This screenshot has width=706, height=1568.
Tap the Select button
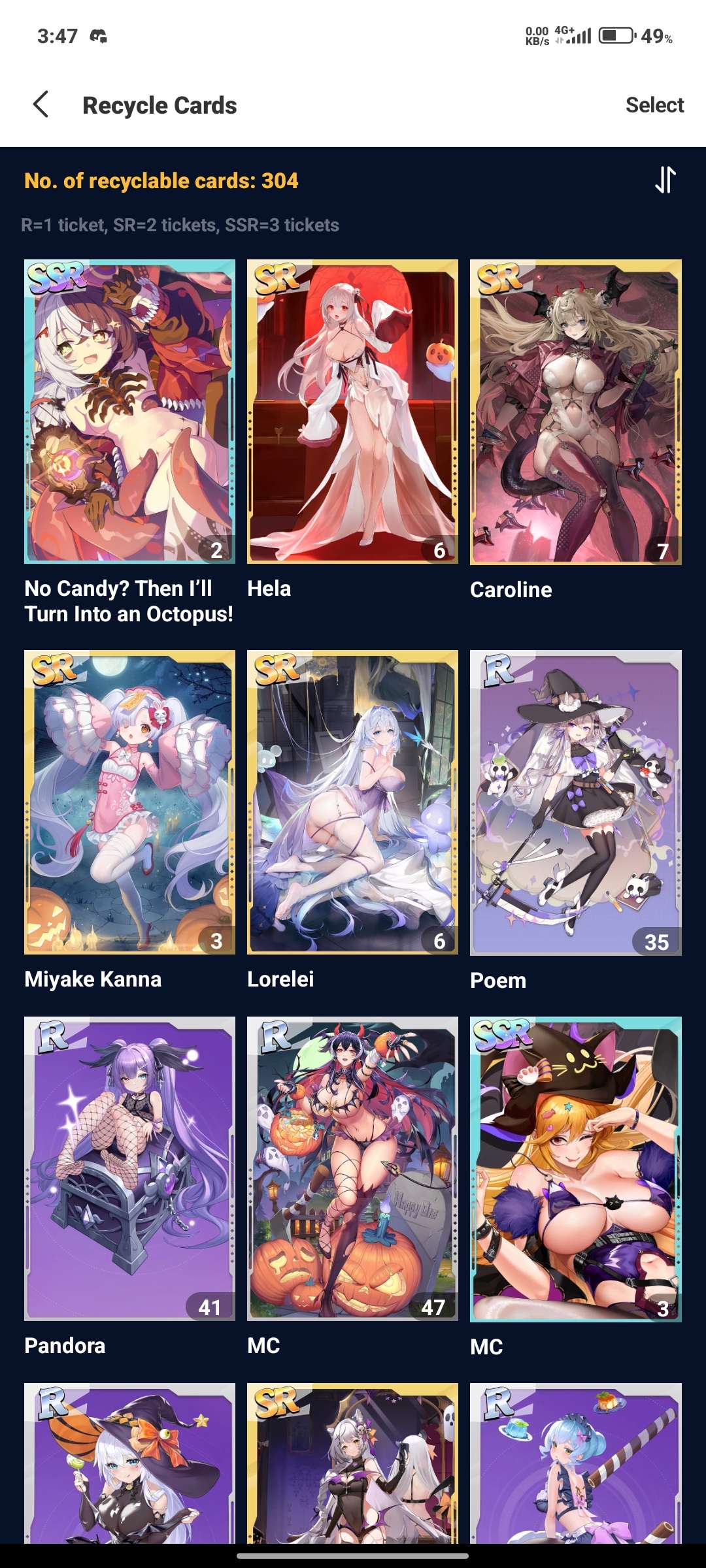click(654, 105)
